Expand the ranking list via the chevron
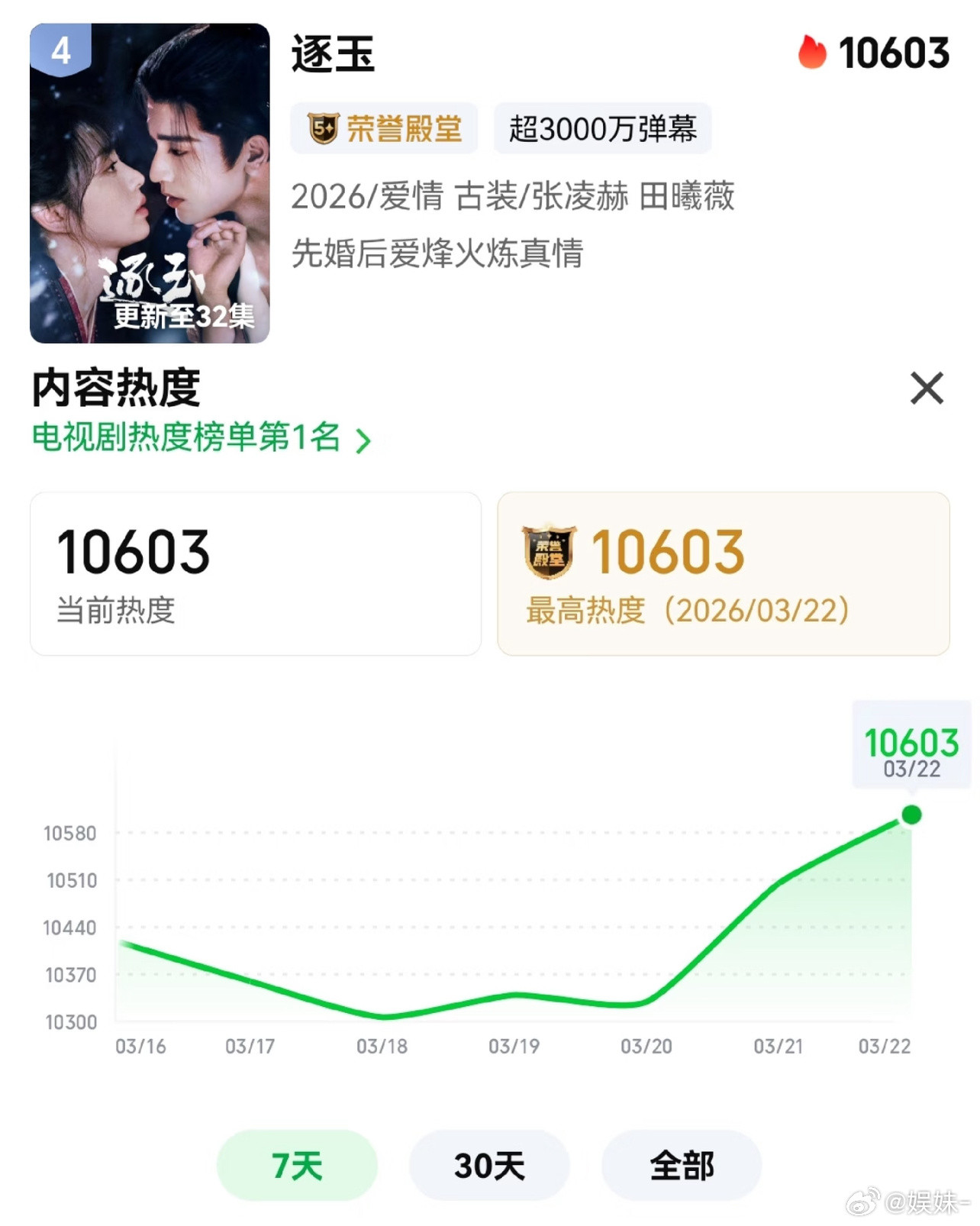Viewport: 980px width, 1226px height. pos(365,440)
